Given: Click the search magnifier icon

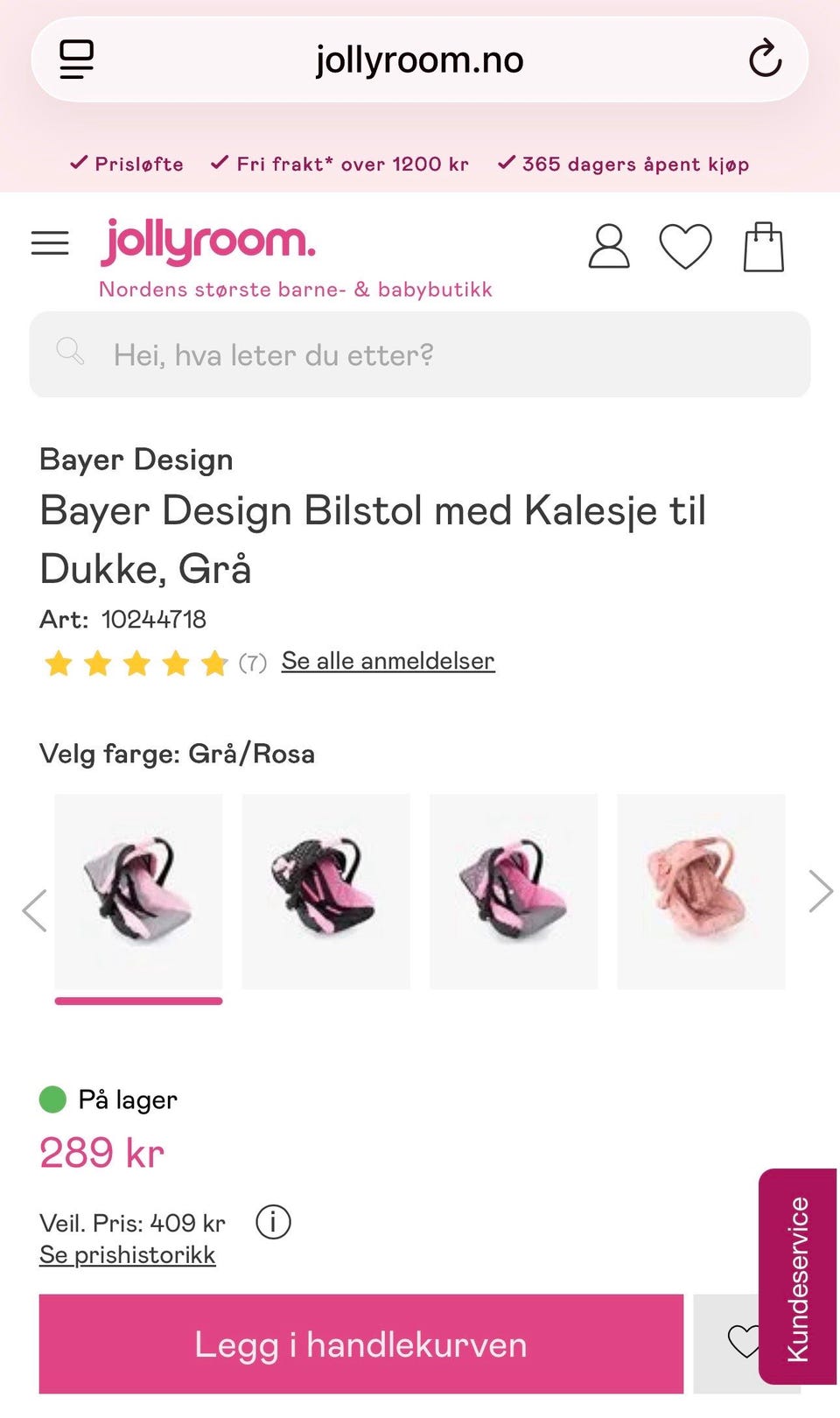Looking at the screenshot, I should 69,351.
